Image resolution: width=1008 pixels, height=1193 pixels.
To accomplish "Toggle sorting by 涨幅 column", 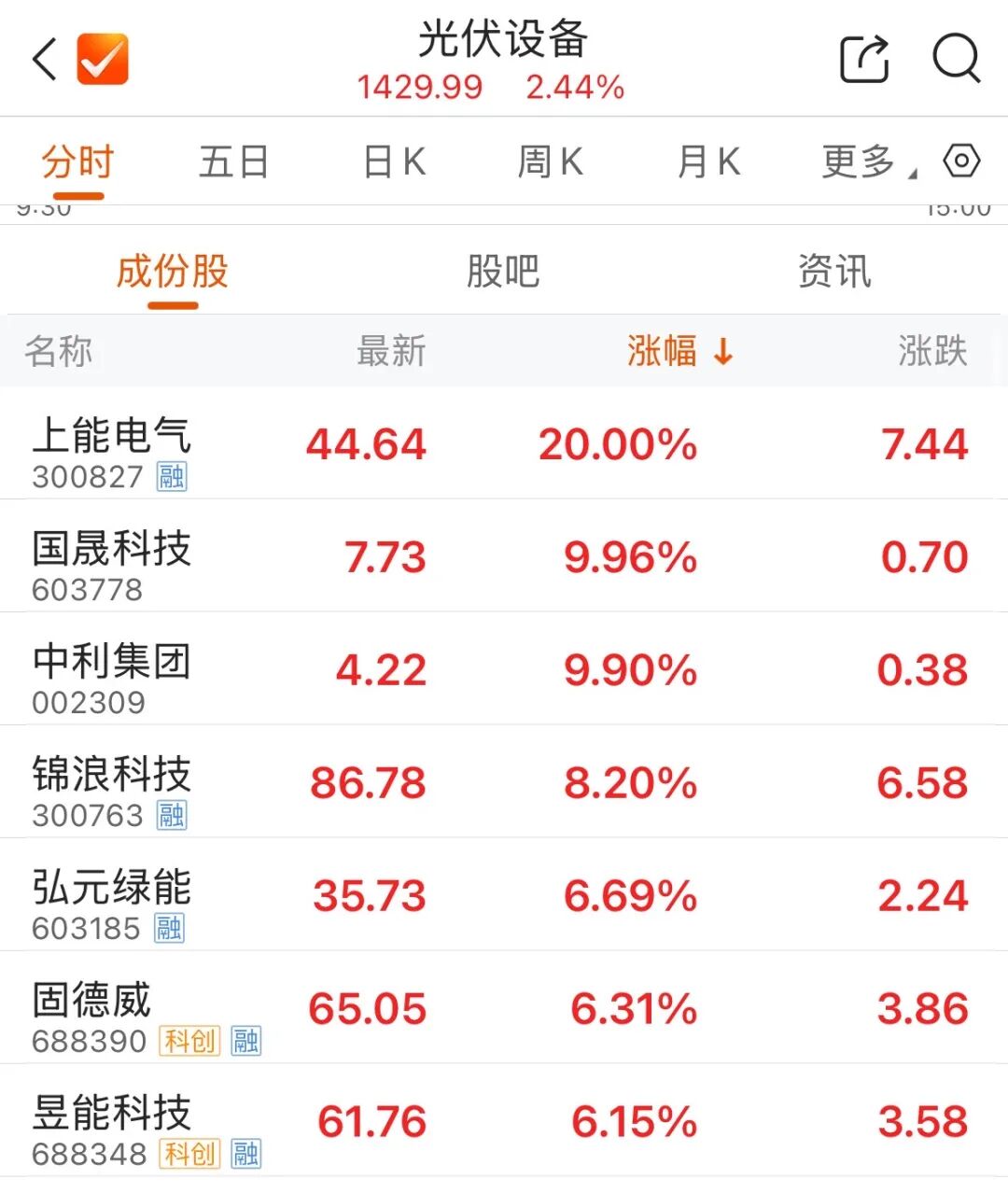I will pos(679,352).
